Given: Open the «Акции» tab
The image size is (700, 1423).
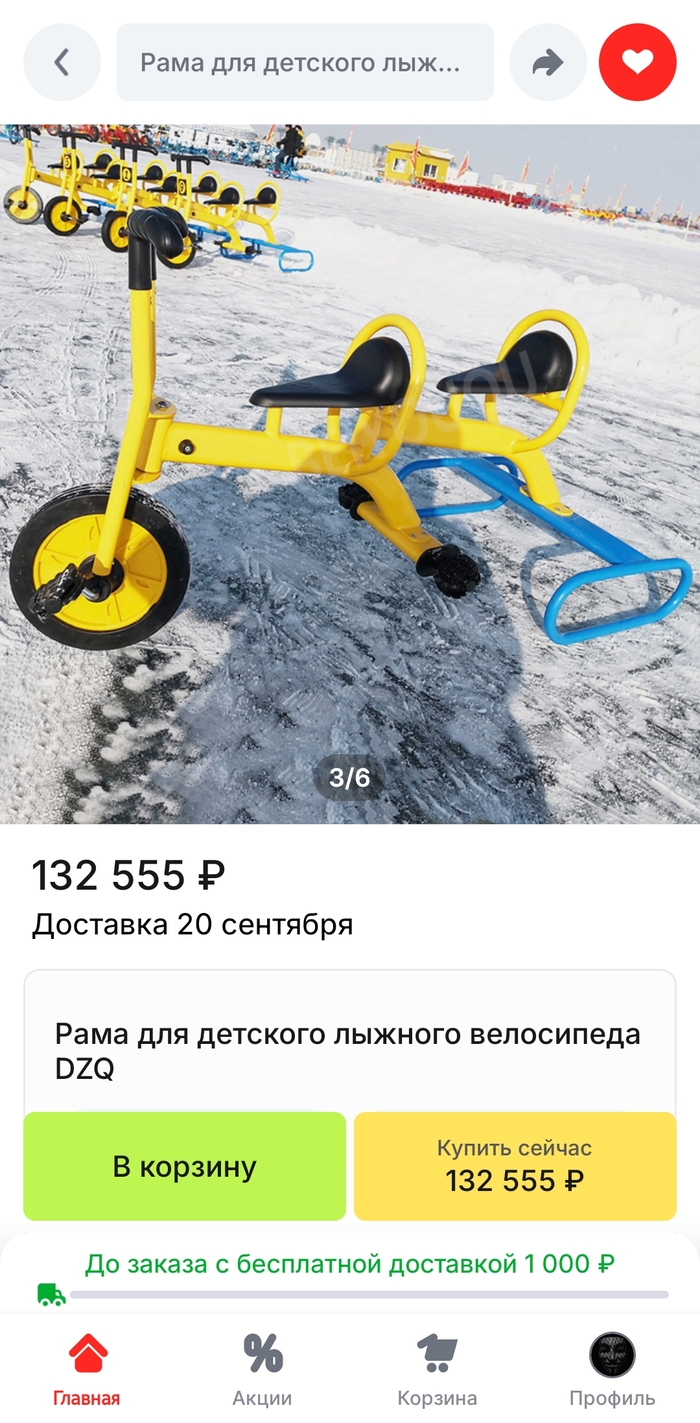Looking at the screenshot, I should [262, 1370].
